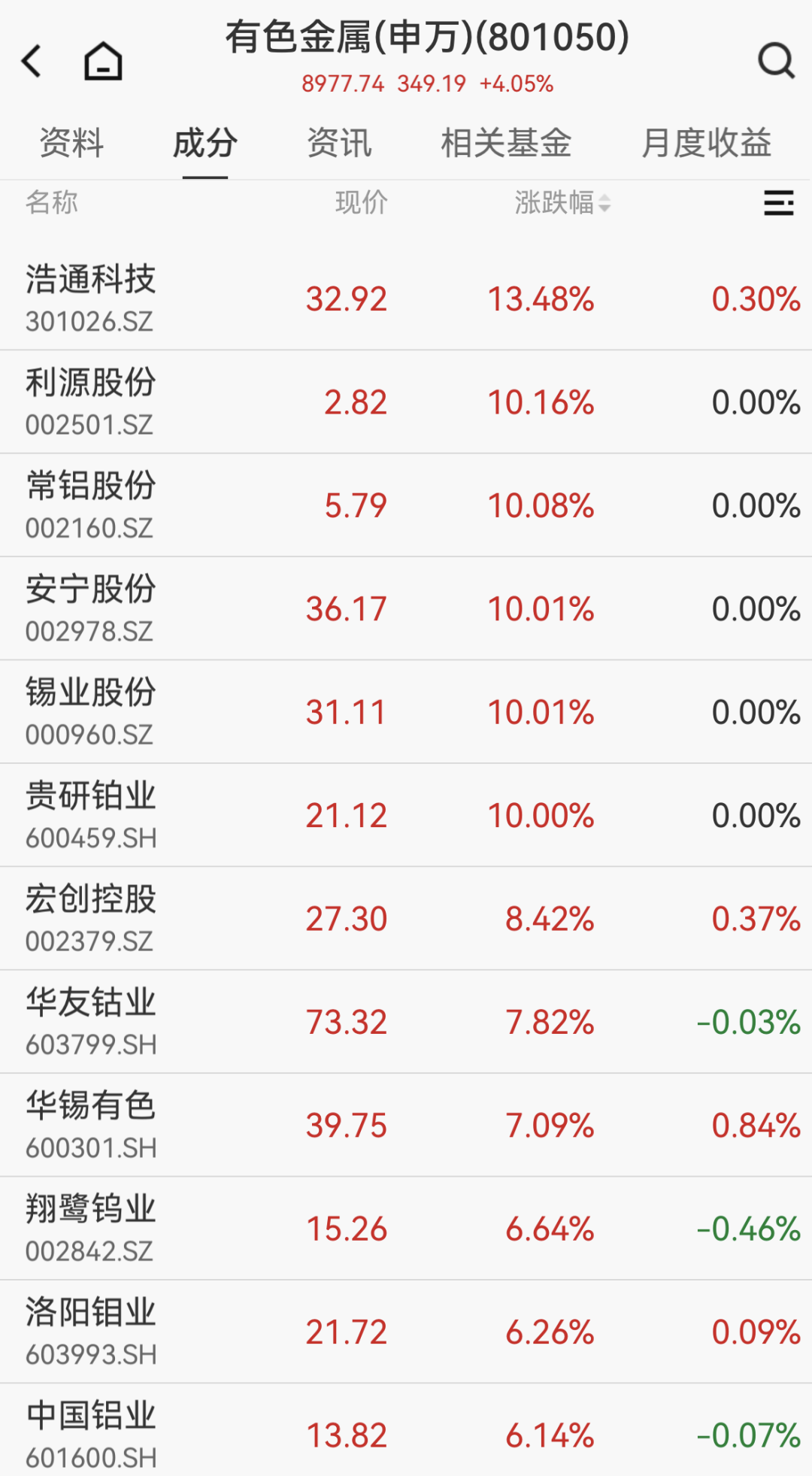Click the 名称 column header
812x1476 pixels.
50,202
